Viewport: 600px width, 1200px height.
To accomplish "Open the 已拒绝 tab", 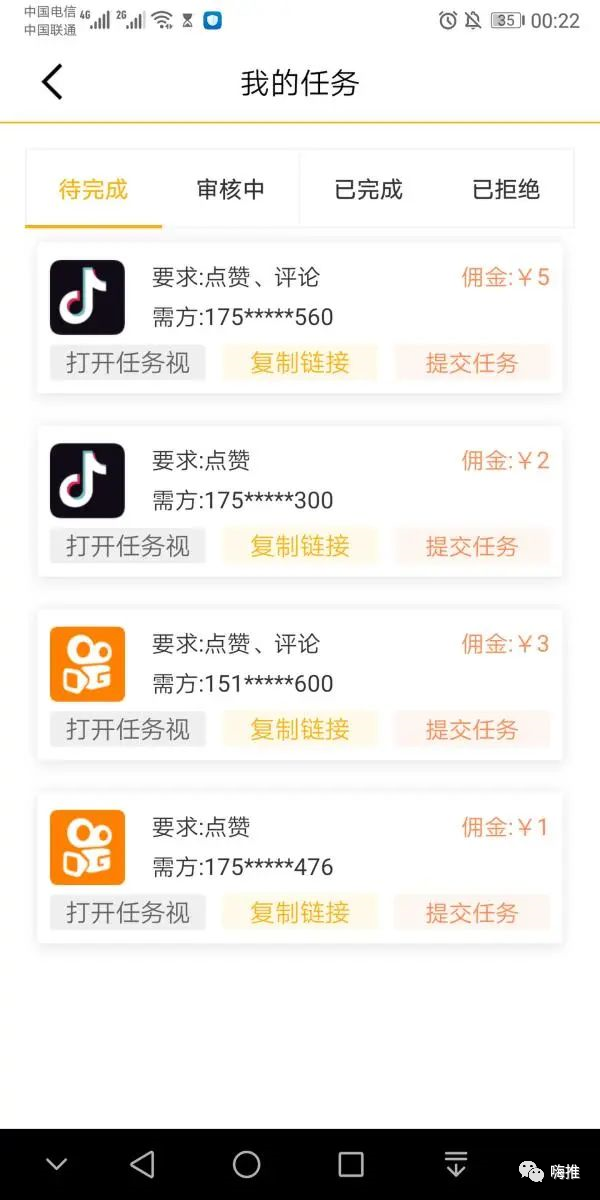I will pyautogui.click(x=505, y=189).
